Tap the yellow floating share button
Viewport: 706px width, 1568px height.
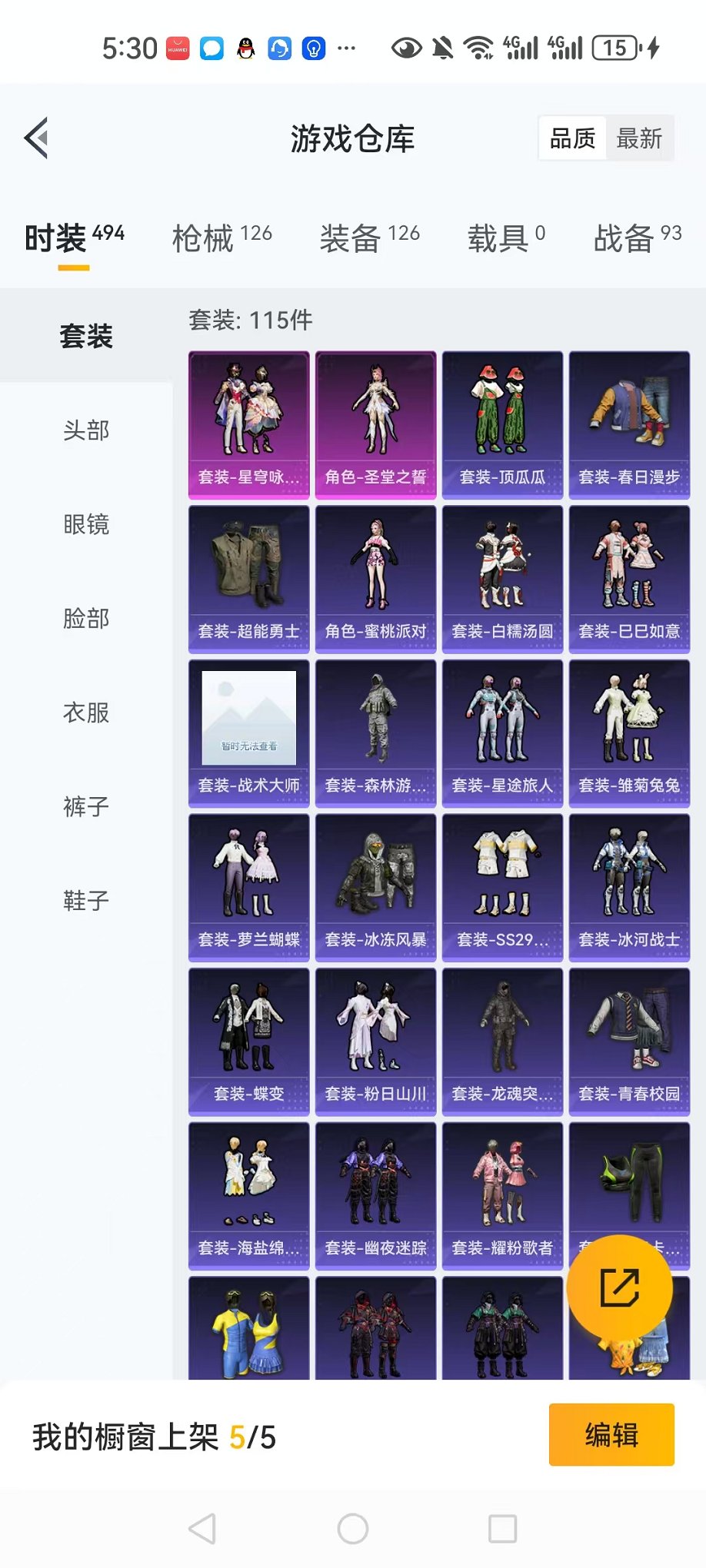tap(620, 1288)
